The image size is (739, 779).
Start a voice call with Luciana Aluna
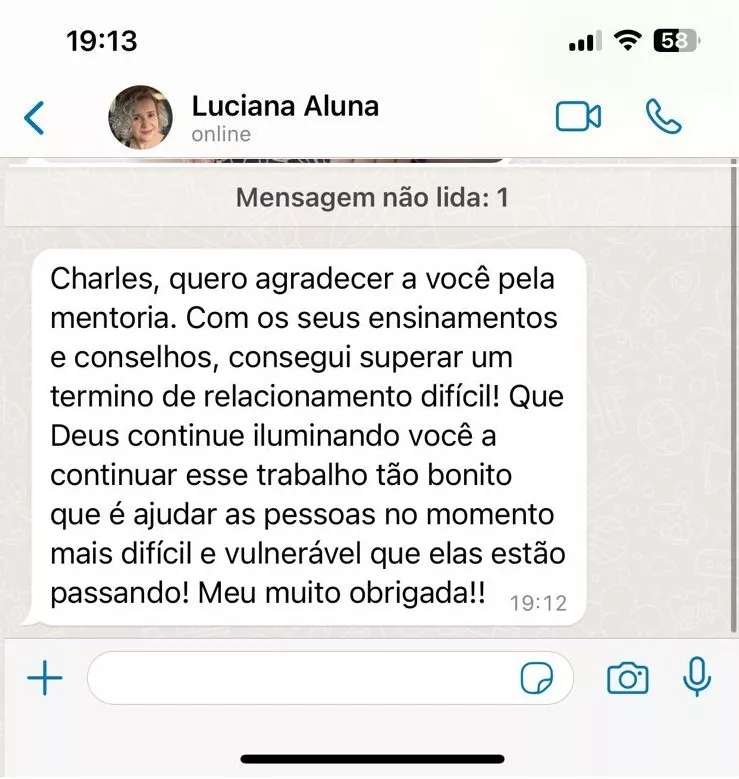(664, 117)
